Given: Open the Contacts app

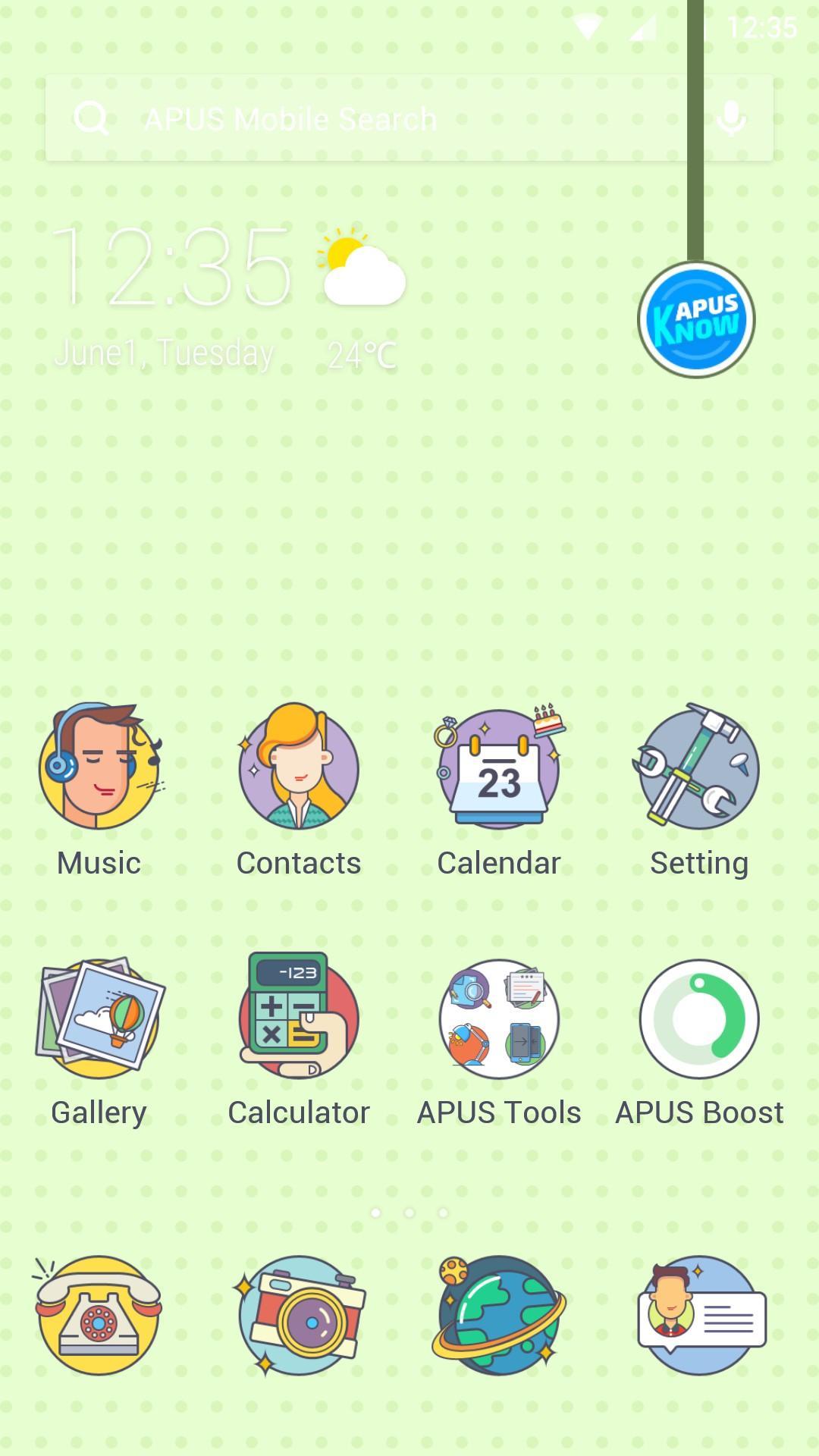Looking at the screenshot, I should (299, 767).
